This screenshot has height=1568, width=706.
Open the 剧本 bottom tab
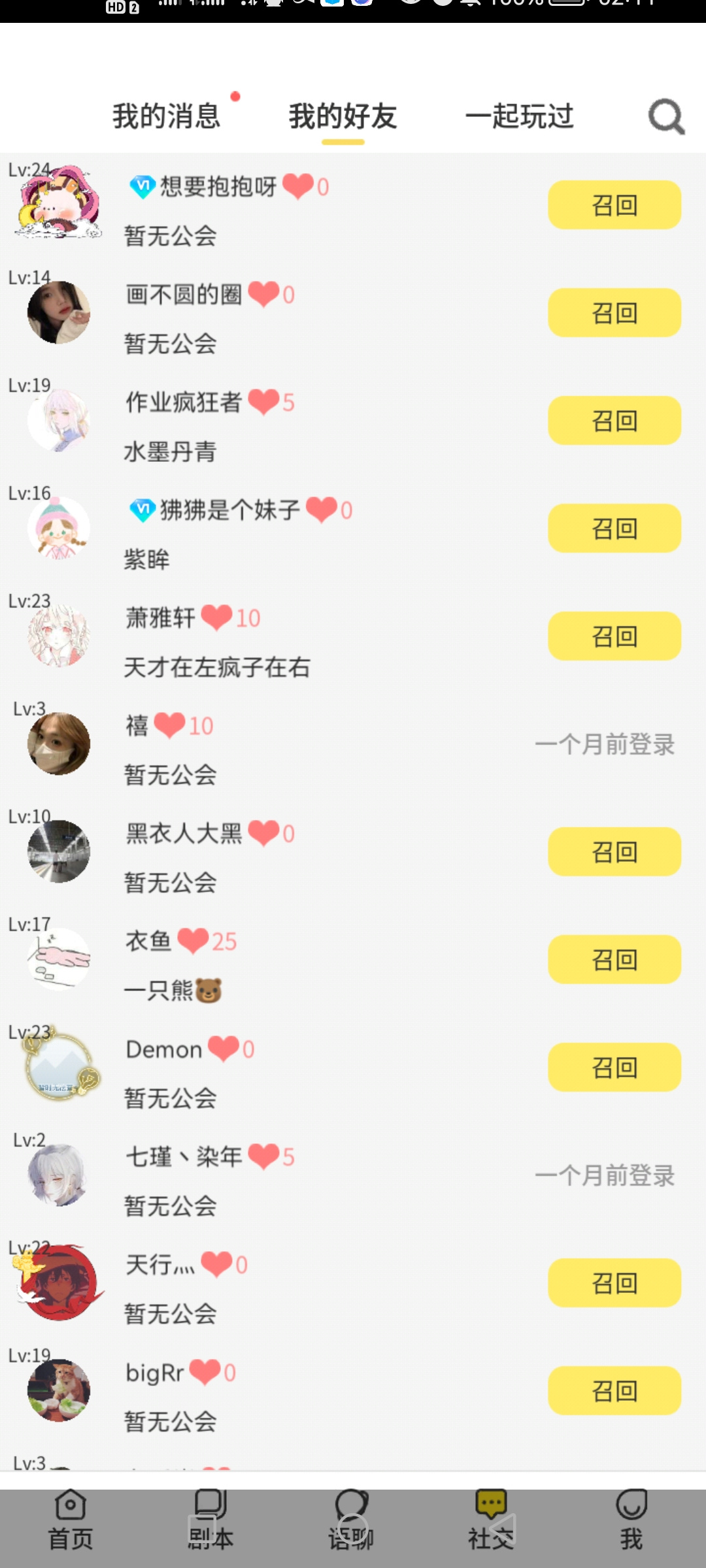(210, 1521)
